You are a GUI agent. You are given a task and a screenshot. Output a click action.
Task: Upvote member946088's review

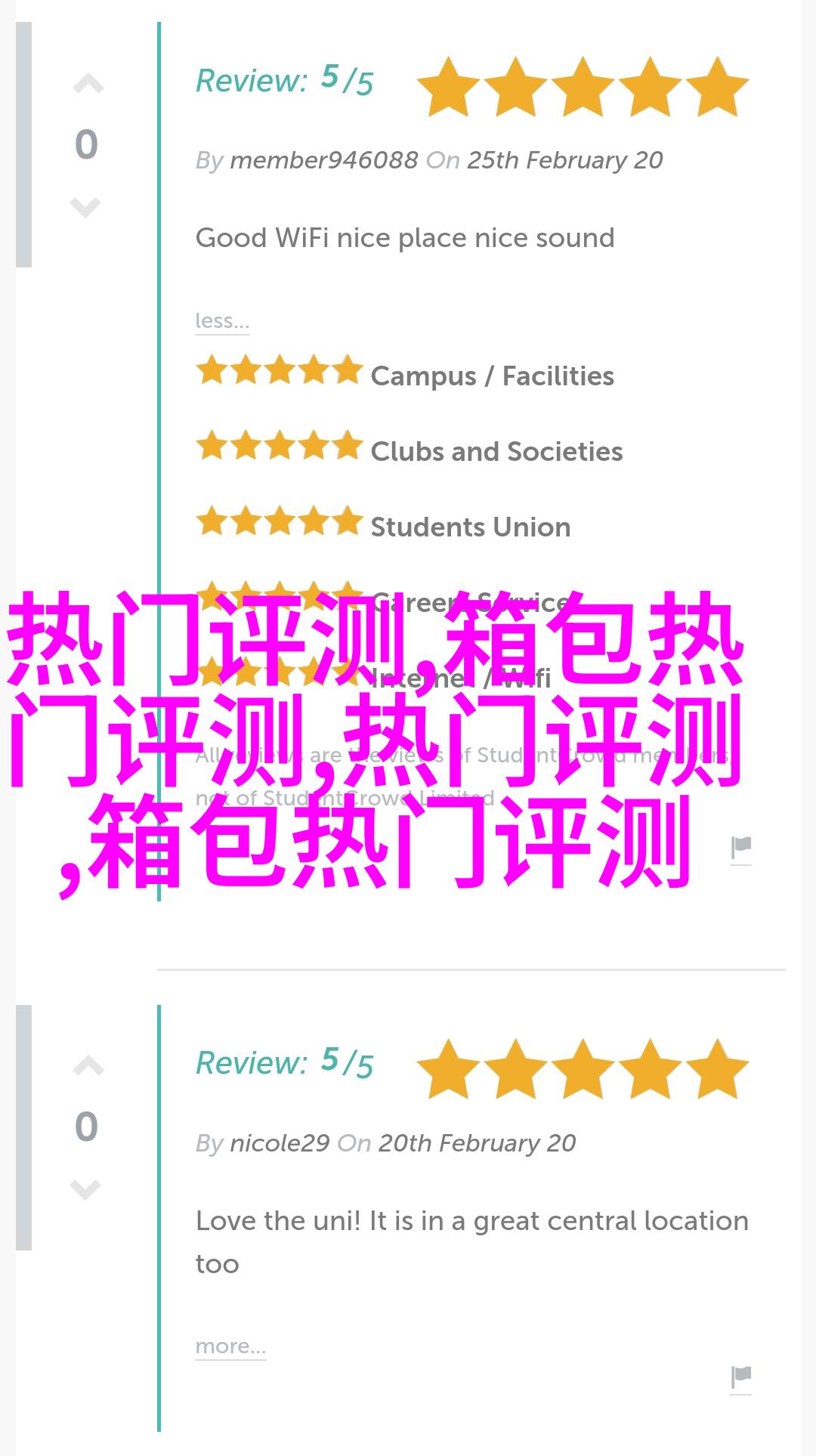(x=88, y=85)
